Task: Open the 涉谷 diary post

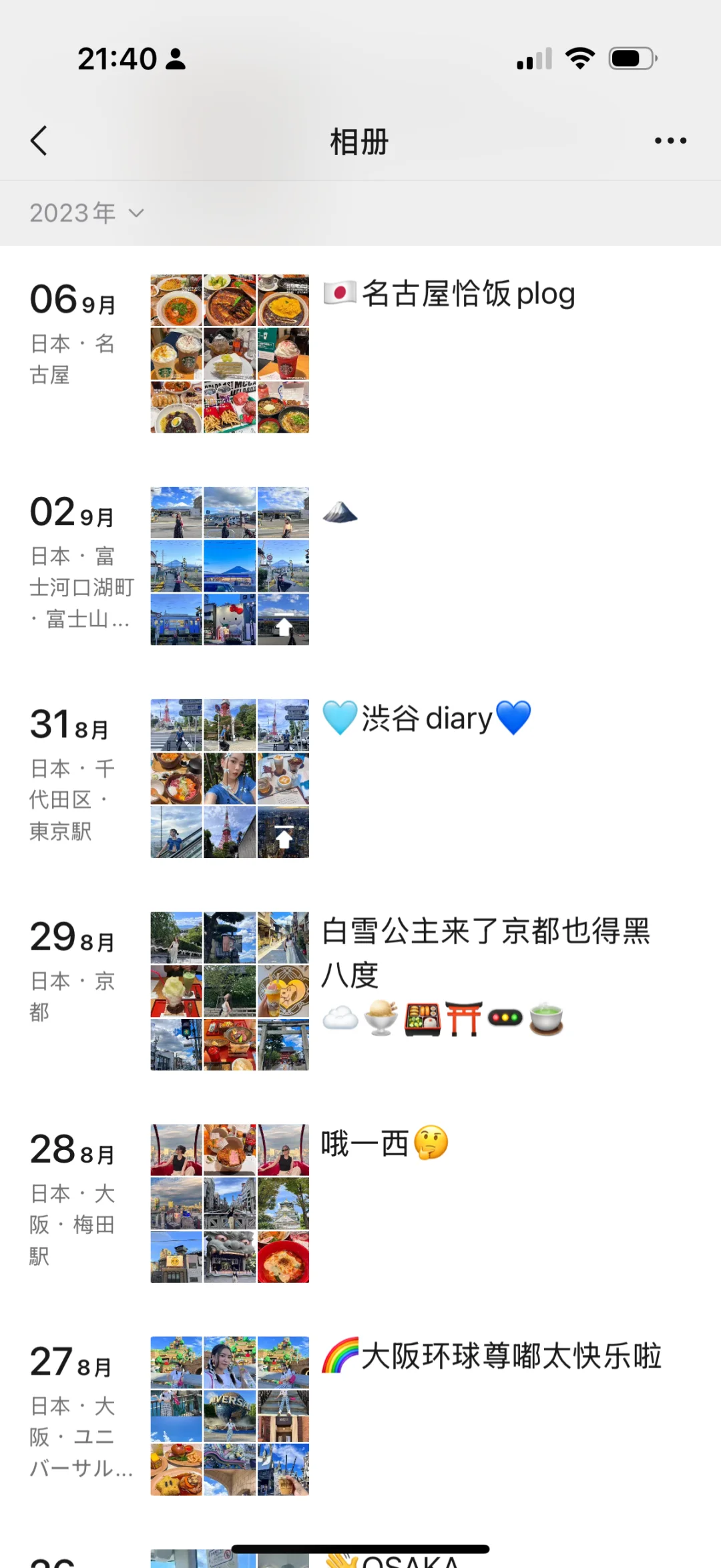Action: coord(427,718)
